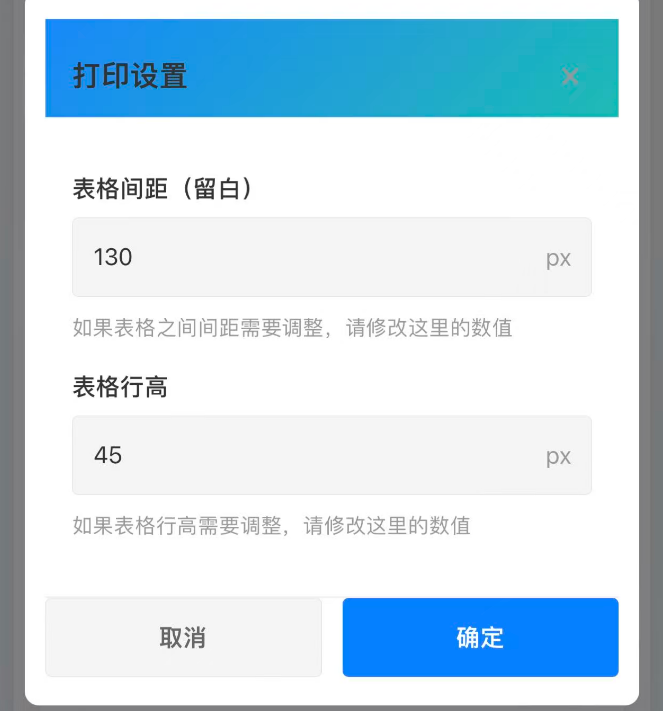Tap 取消 to cancel print settings
The image size is (663, 711).
click(x=183, y=638)
